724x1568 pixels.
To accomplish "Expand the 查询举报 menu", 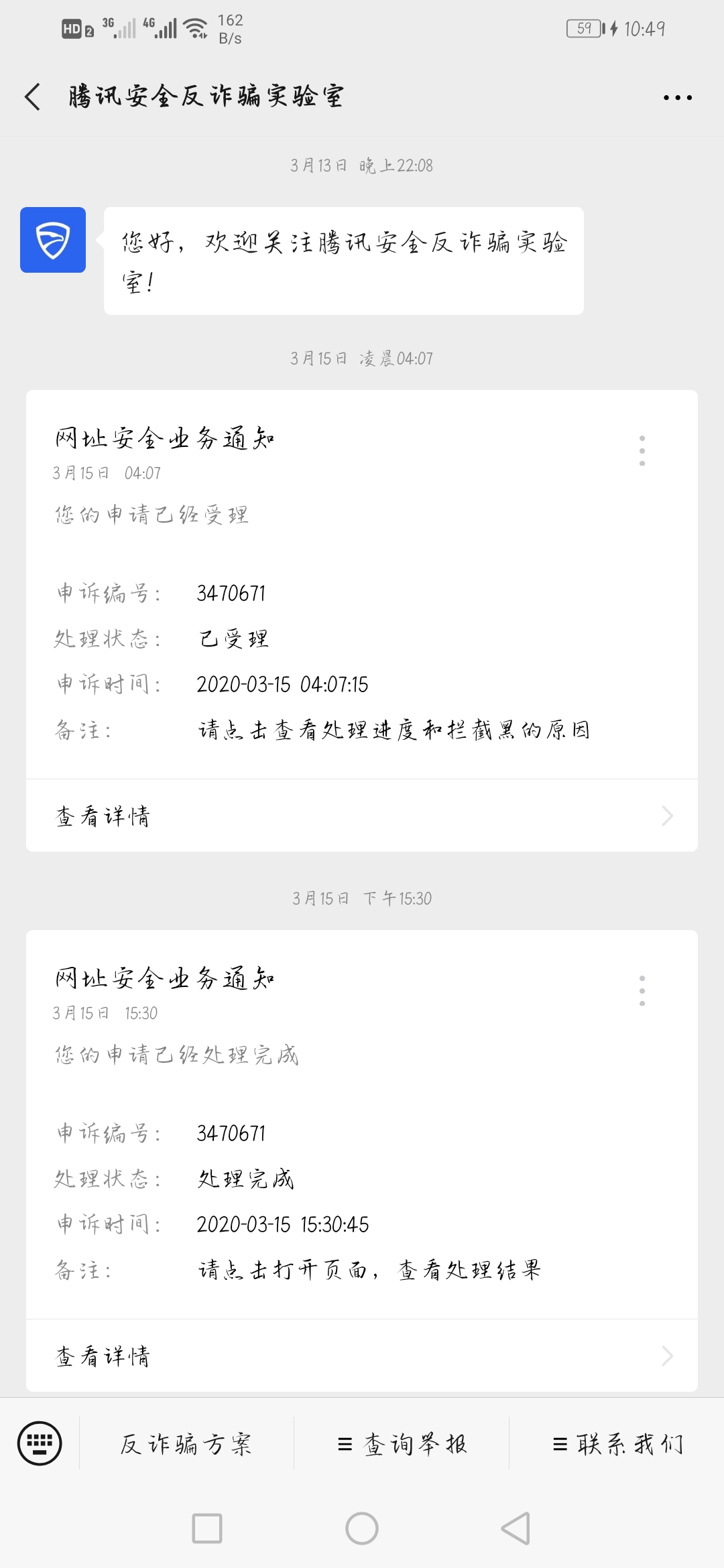I will [402, 1444].
